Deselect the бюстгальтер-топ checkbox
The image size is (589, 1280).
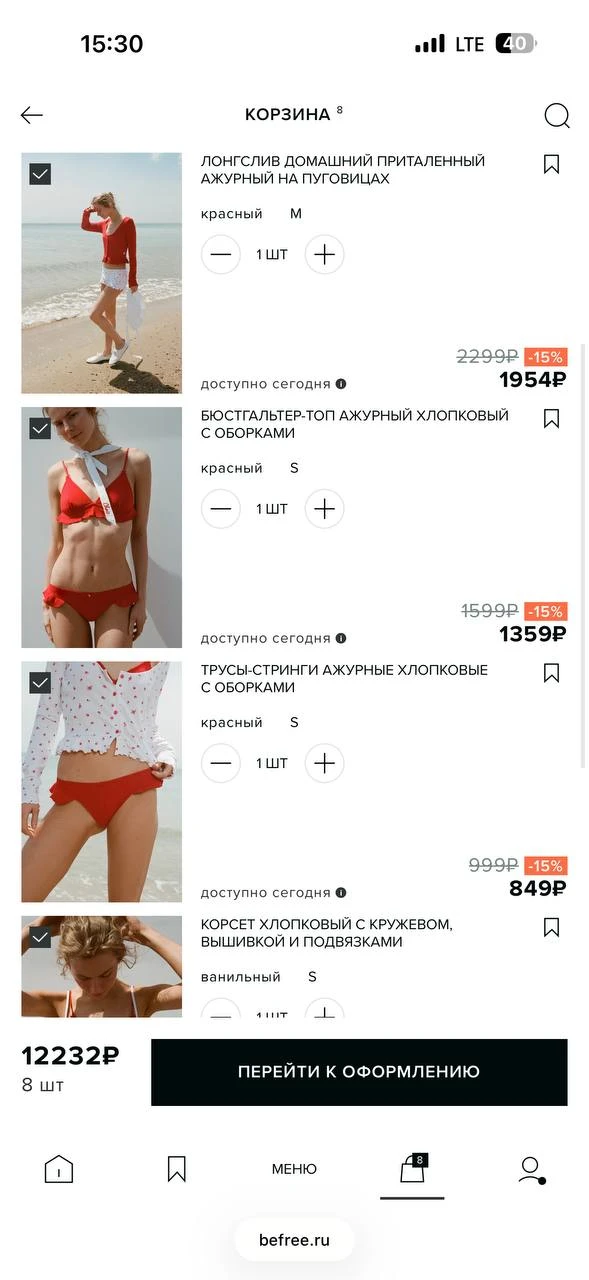pyautogui.click(x=40, y=428)
